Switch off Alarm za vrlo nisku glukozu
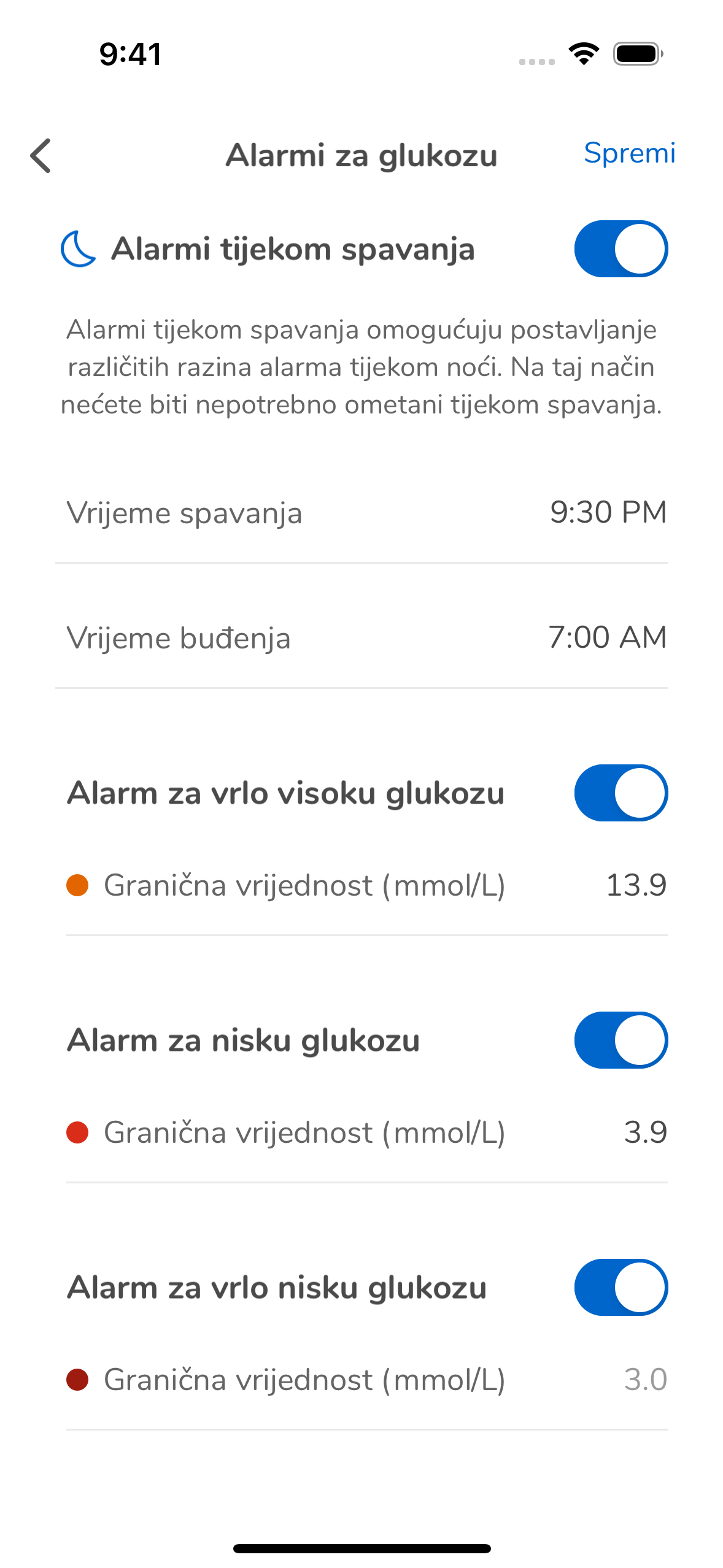This screenshot has height=1568, width=723. (x=621, y=1288)
